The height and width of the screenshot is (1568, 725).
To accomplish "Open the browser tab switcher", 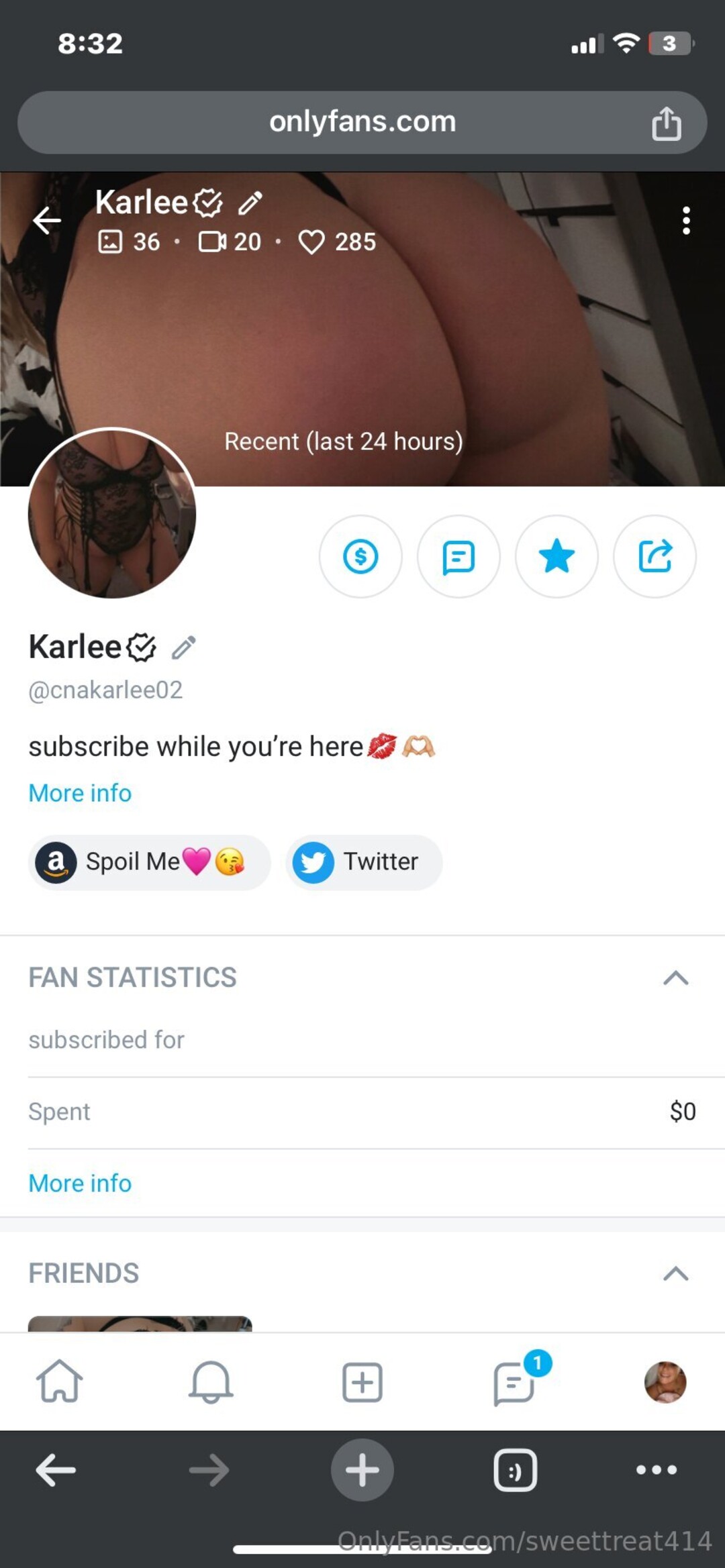I will [515, 1470].
